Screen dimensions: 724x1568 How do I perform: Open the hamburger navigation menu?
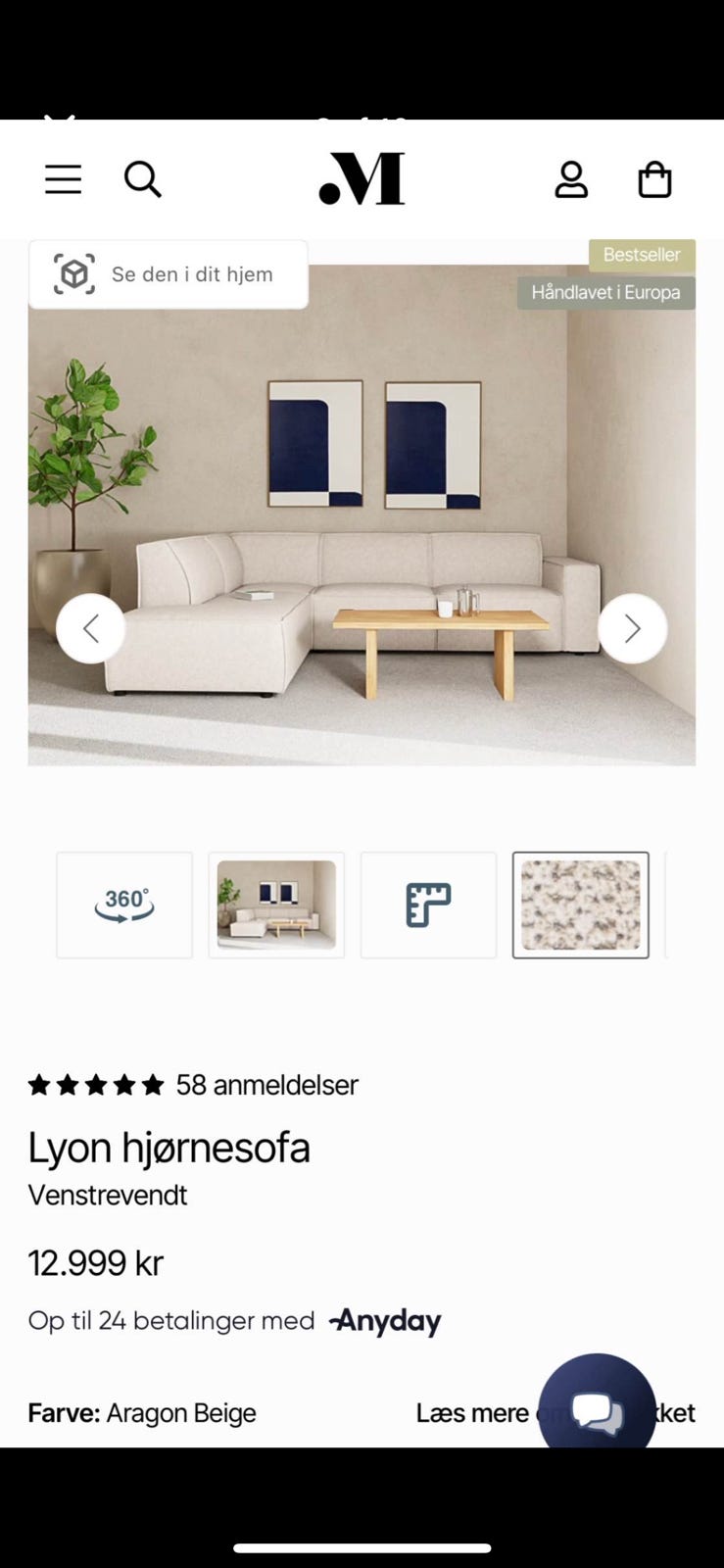coord(63,178)
